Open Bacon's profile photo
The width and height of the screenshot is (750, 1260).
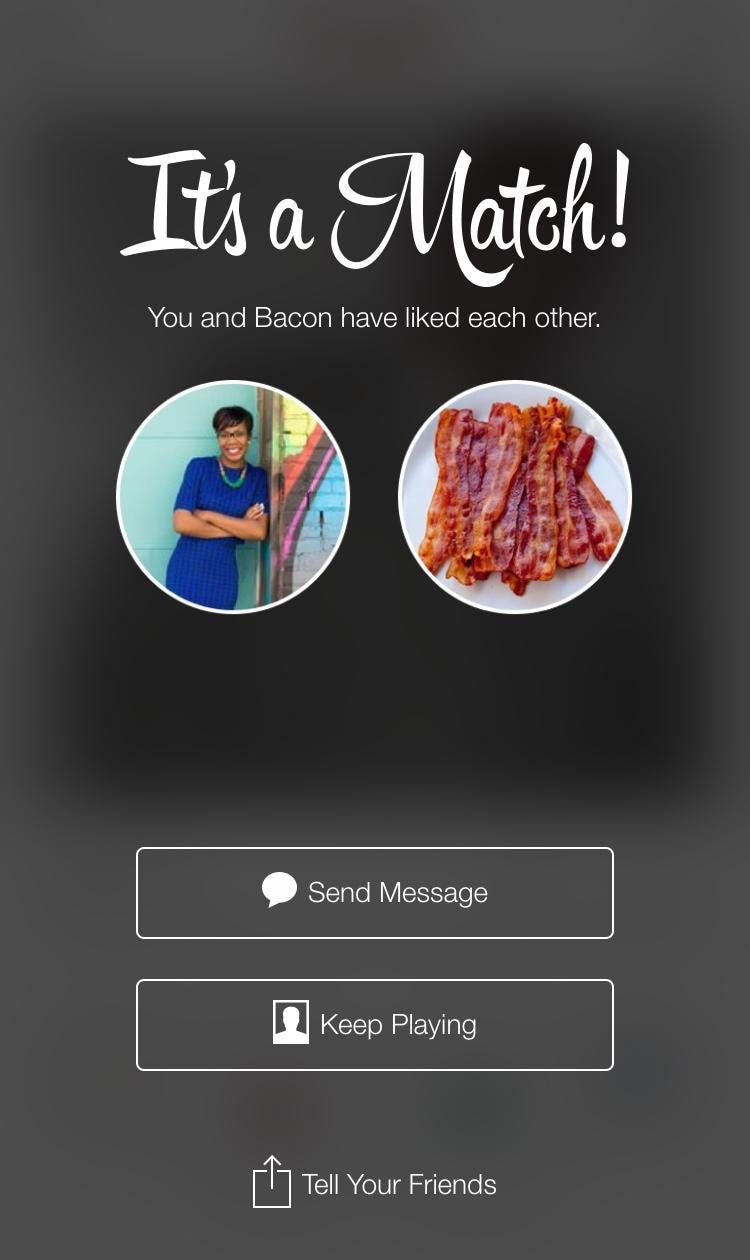[515, 497]
